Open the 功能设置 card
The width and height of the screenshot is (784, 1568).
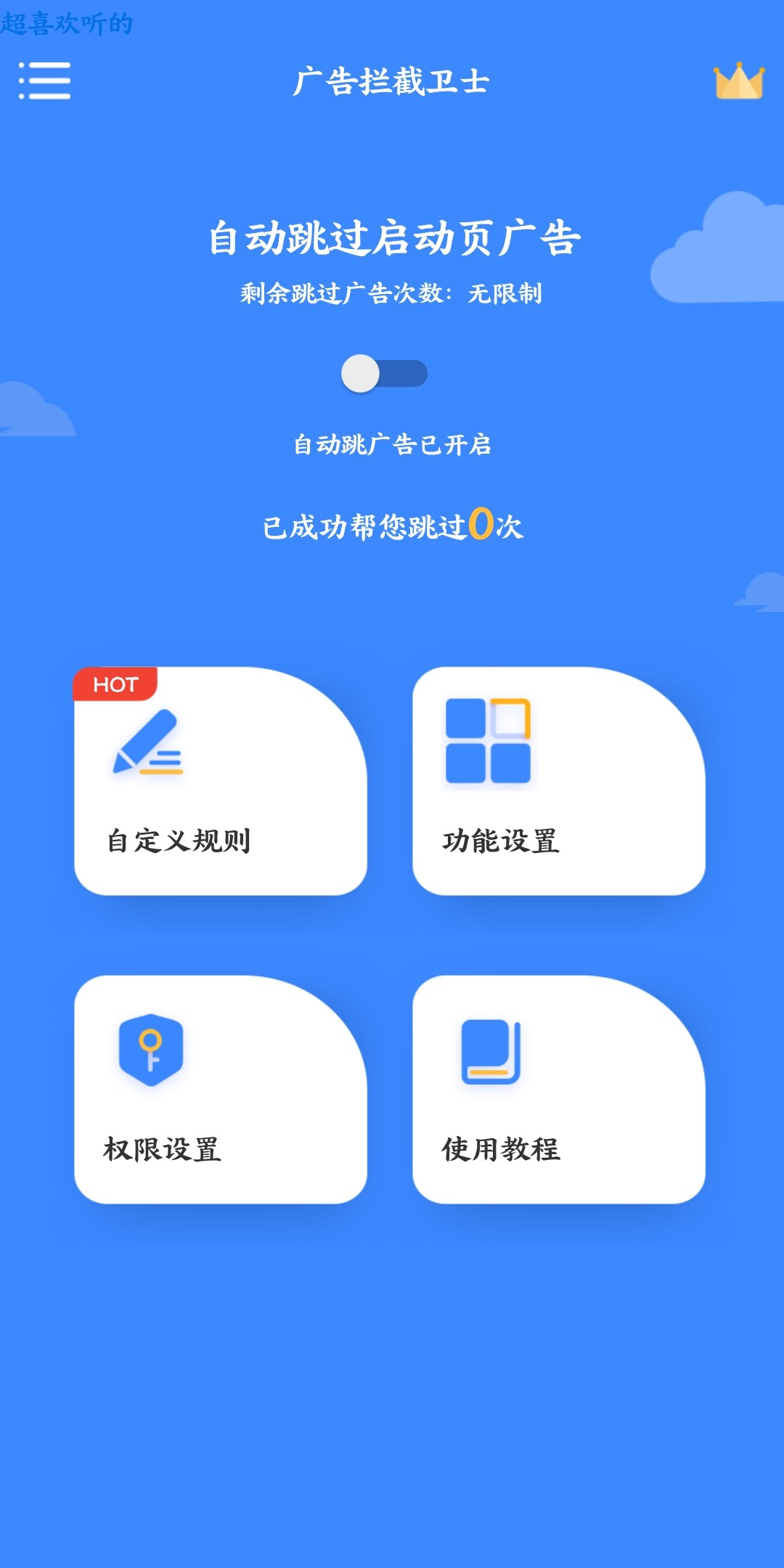coord(558,781)
